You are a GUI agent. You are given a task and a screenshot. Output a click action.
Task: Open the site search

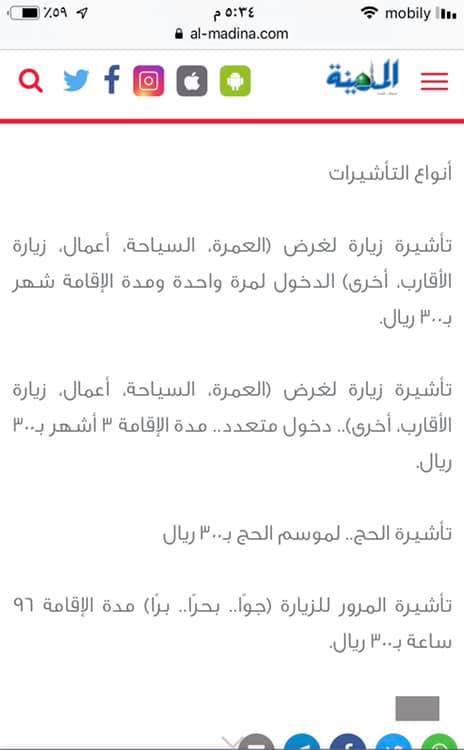point(31,81)
